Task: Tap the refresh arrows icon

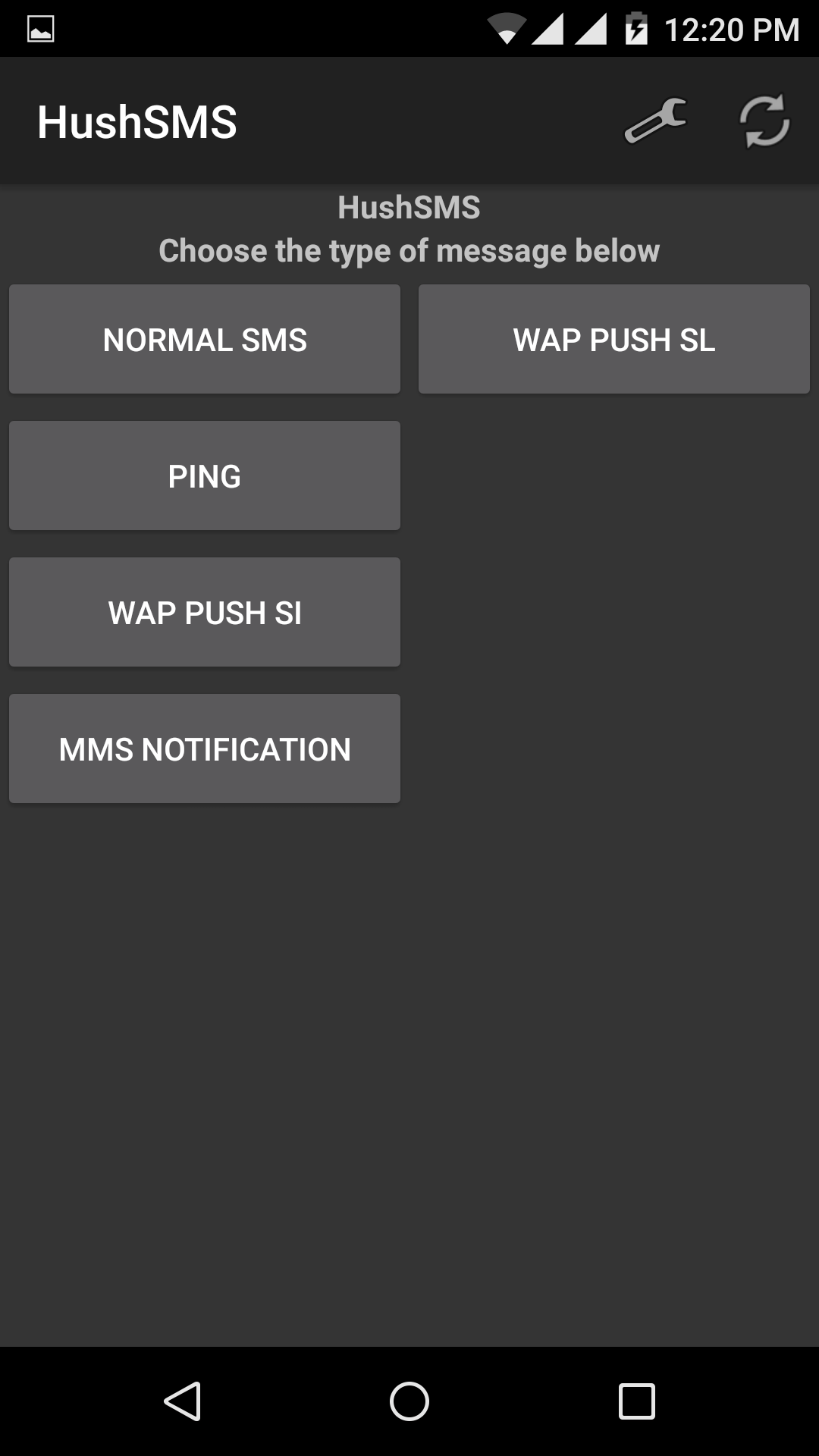Action: tap(764, 121)
